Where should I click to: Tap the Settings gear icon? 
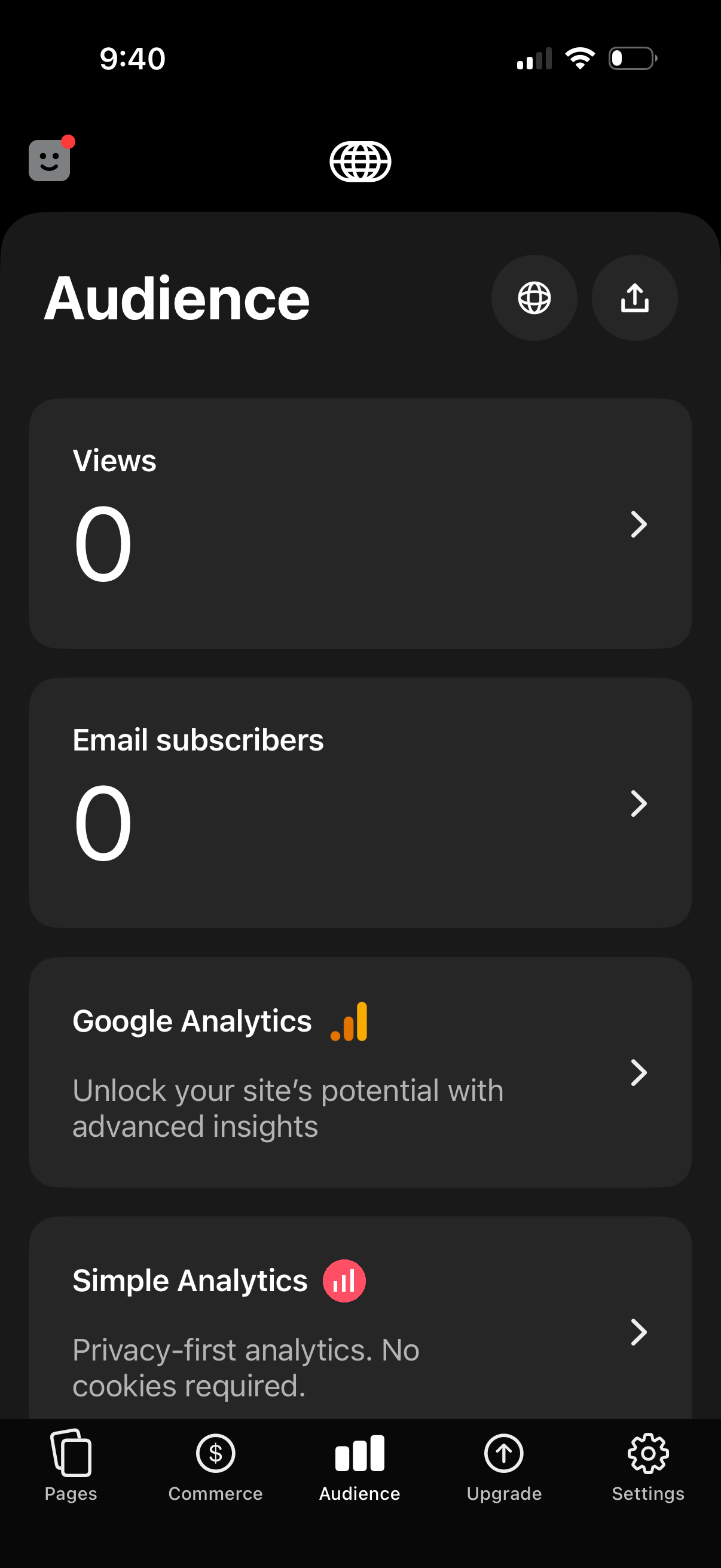click(x=648, y=1455)
